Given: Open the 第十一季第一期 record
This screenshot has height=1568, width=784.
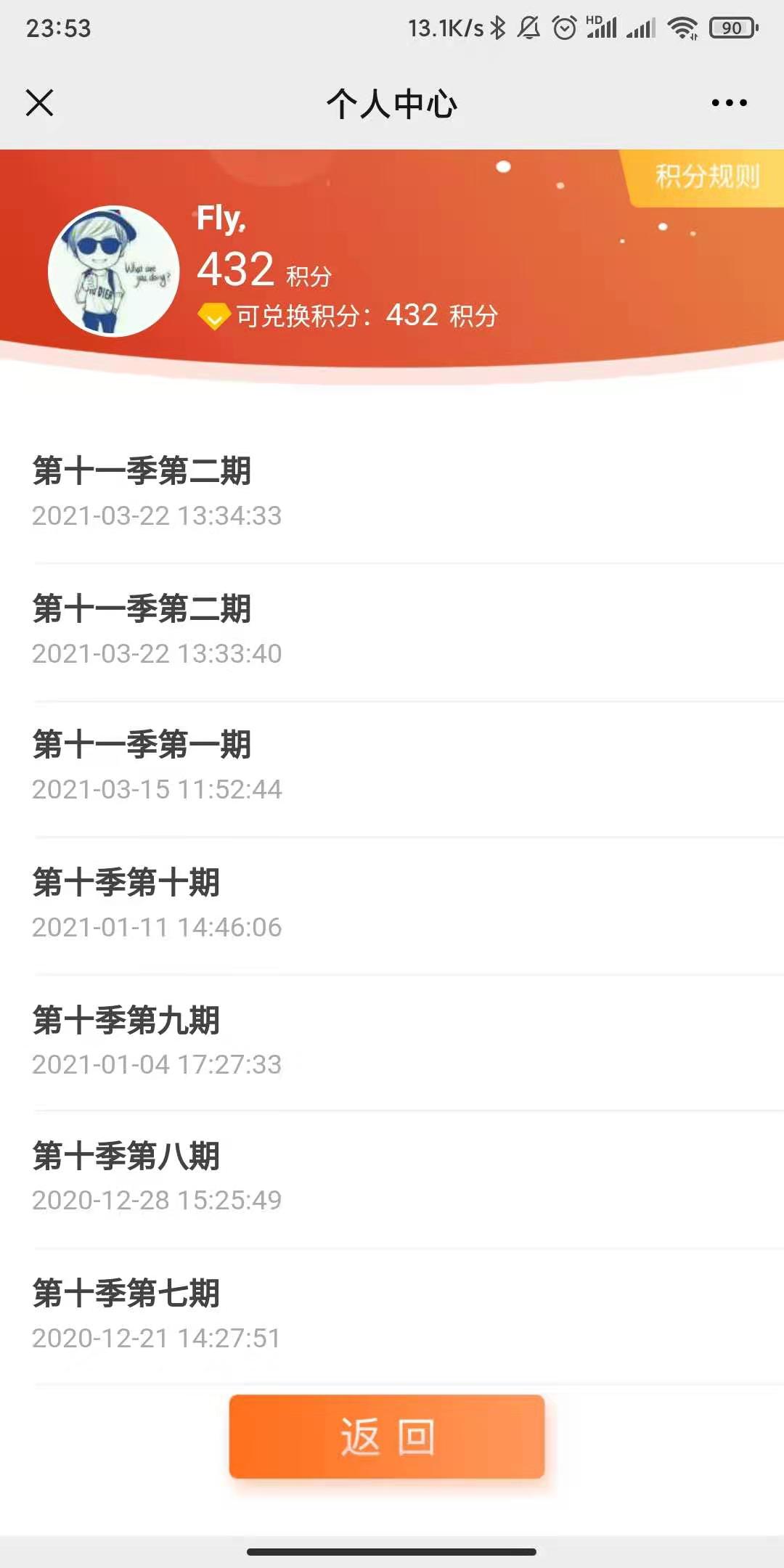Looking at the screenshot, I should pyautogui.click(x=392, y=767).
